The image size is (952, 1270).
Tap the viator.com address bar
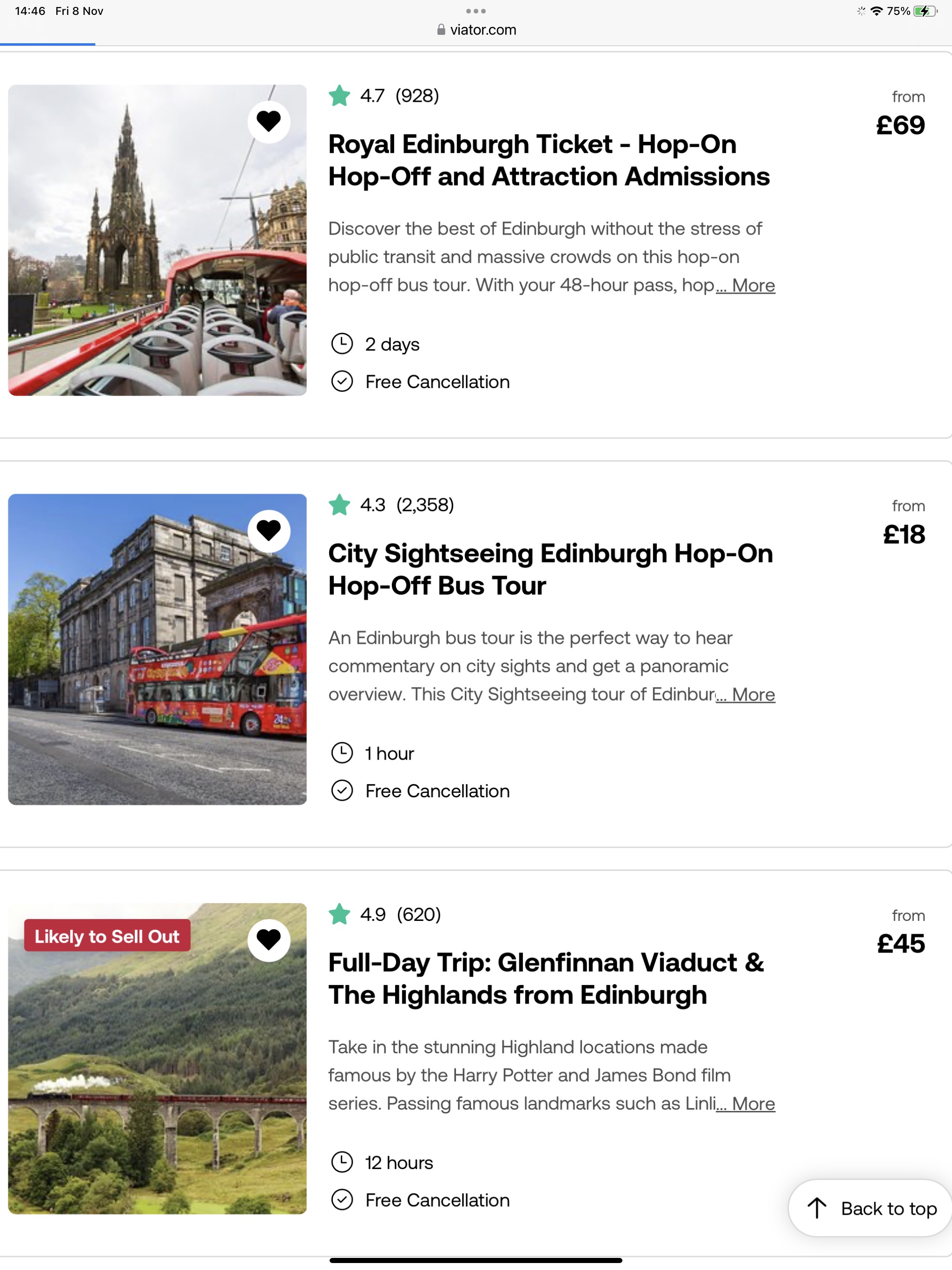pos(476,30)
